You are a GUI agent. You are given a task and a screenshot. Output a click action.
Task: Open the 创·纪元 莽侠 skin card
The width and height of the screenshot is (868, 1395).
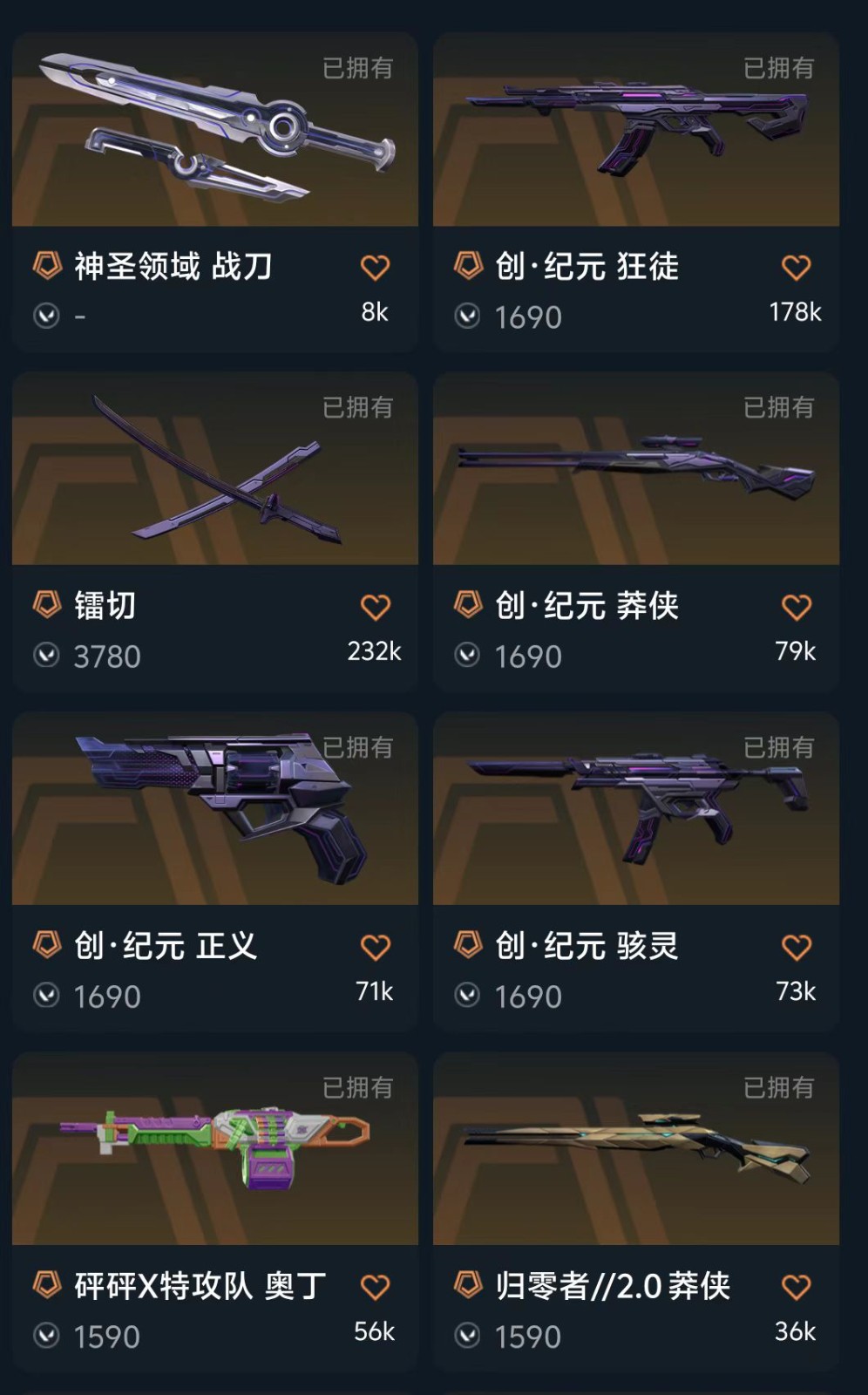[636, 471]
